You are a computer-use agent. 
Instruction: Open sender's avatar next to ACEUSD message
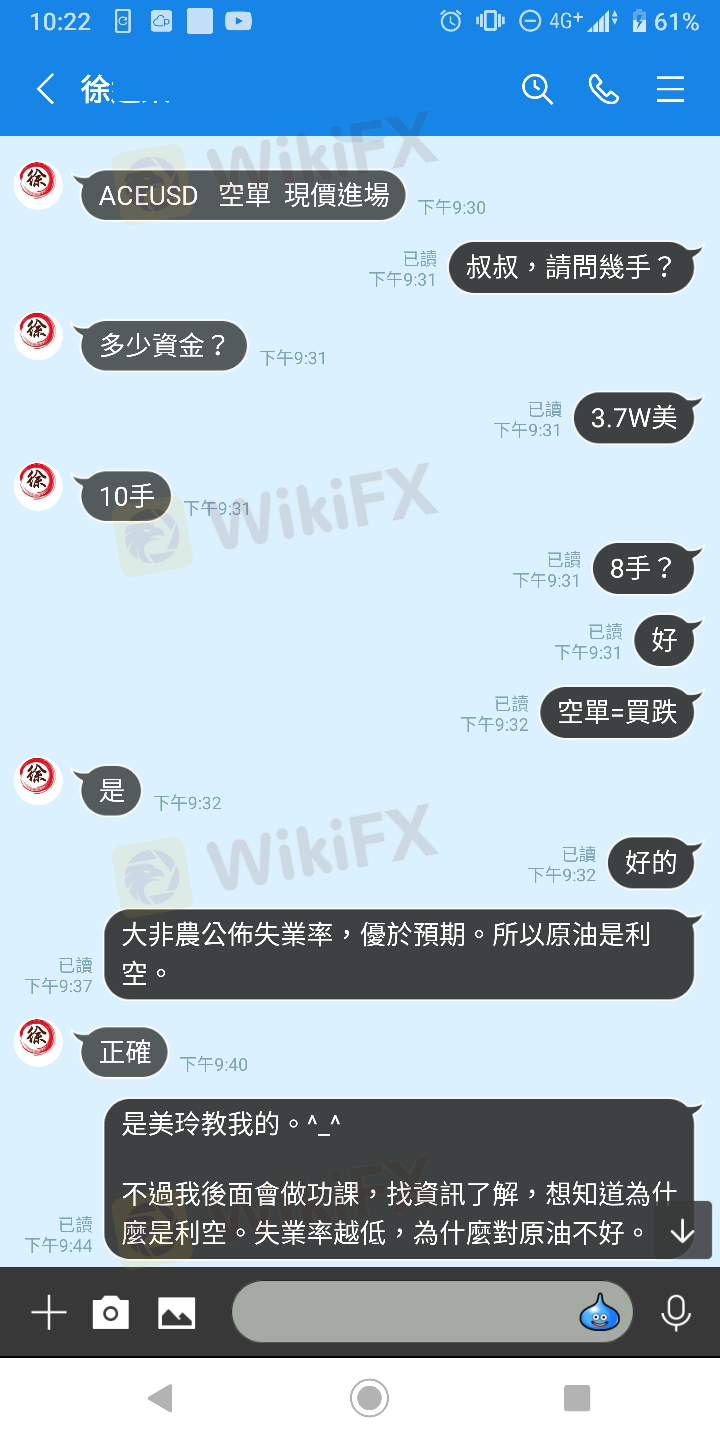pyautogui.click(x=38, y=185)
